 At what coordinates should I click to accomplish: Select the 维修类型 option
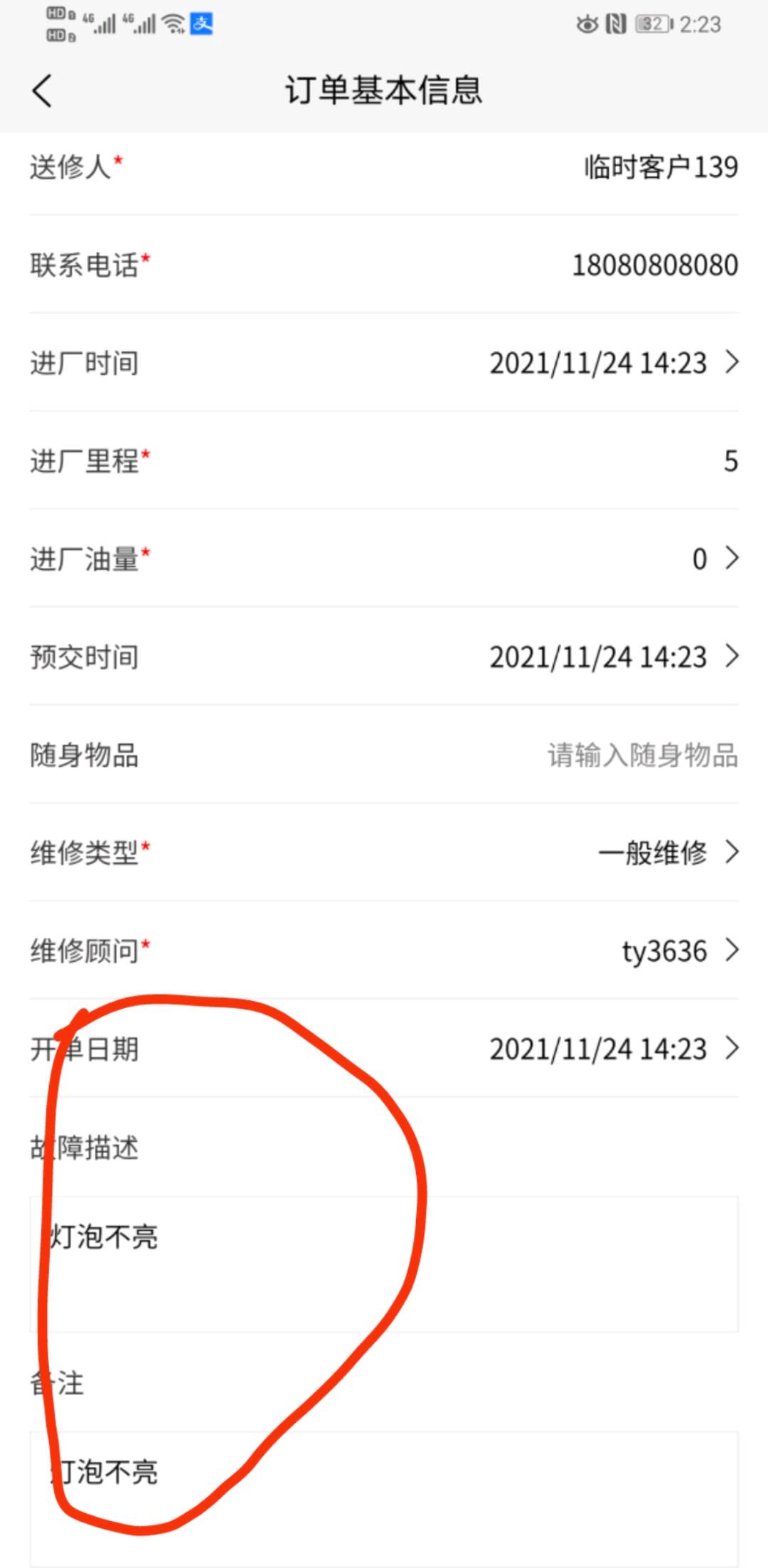point(667,852)
